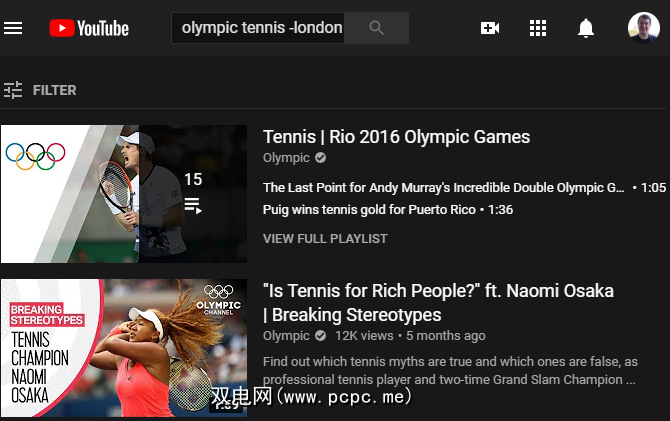Open the YouTube apps grid
This screenshot has height=421, width=670.
(x=538, y=28)
